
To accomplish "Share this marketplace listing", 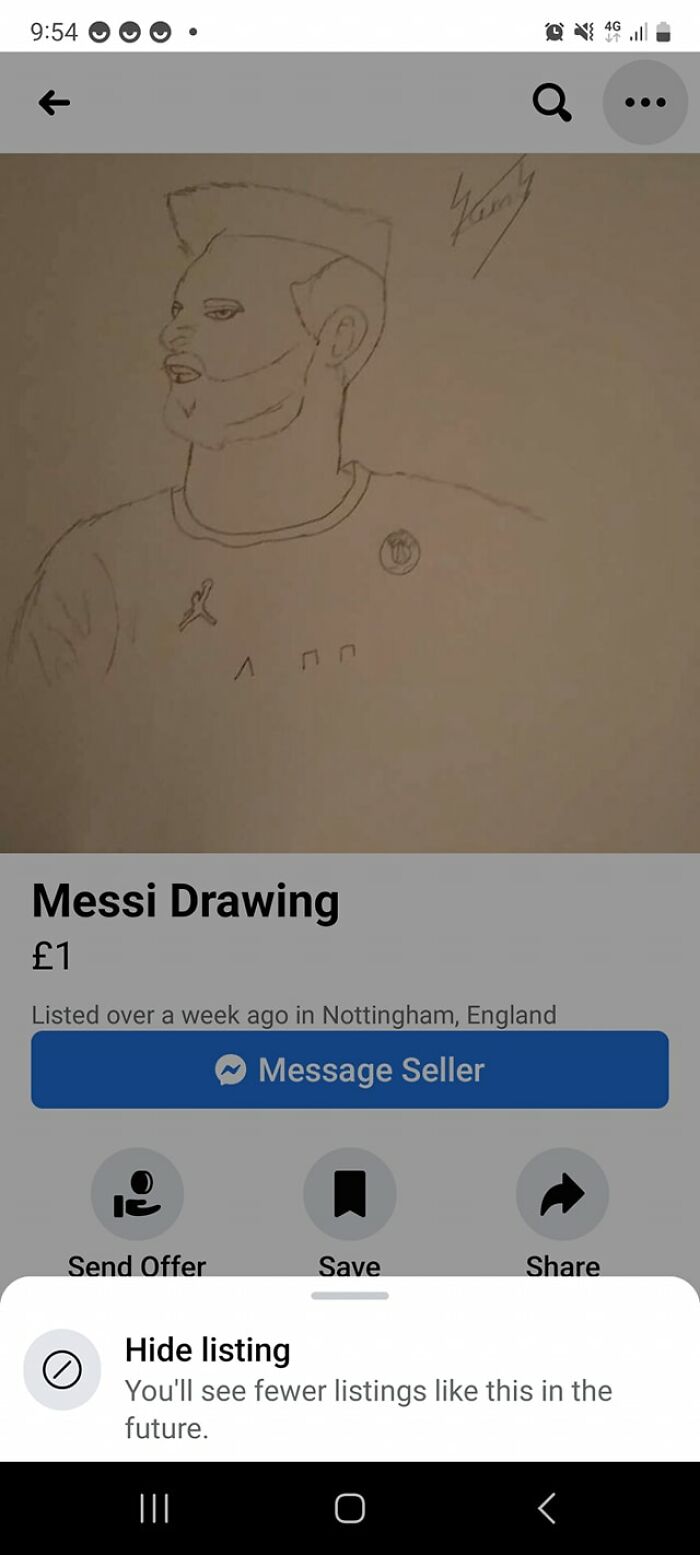I will pyautogui.click(x=562, y=1194).
